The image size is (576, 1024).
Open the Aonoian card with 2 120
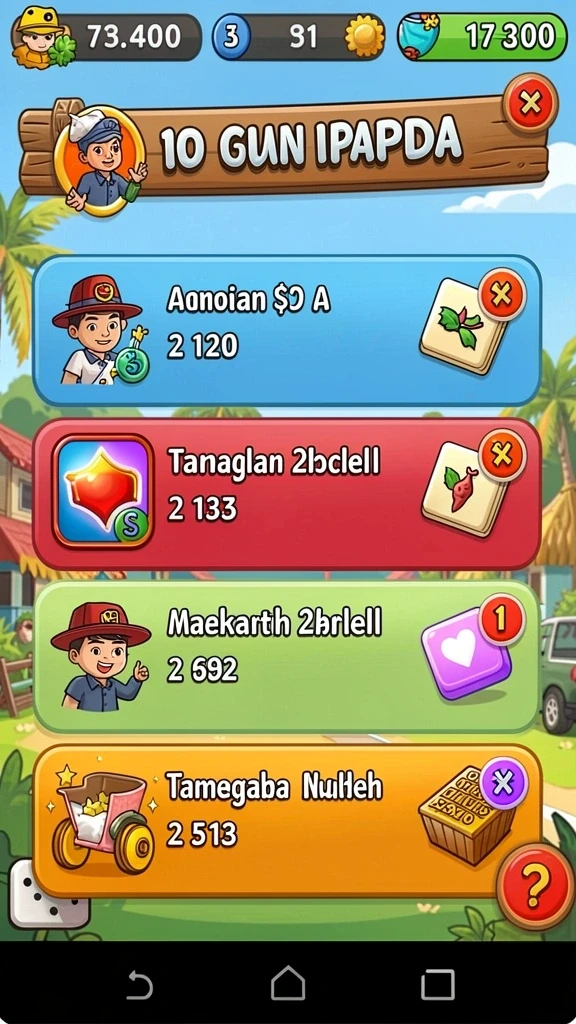pos(287,330)
